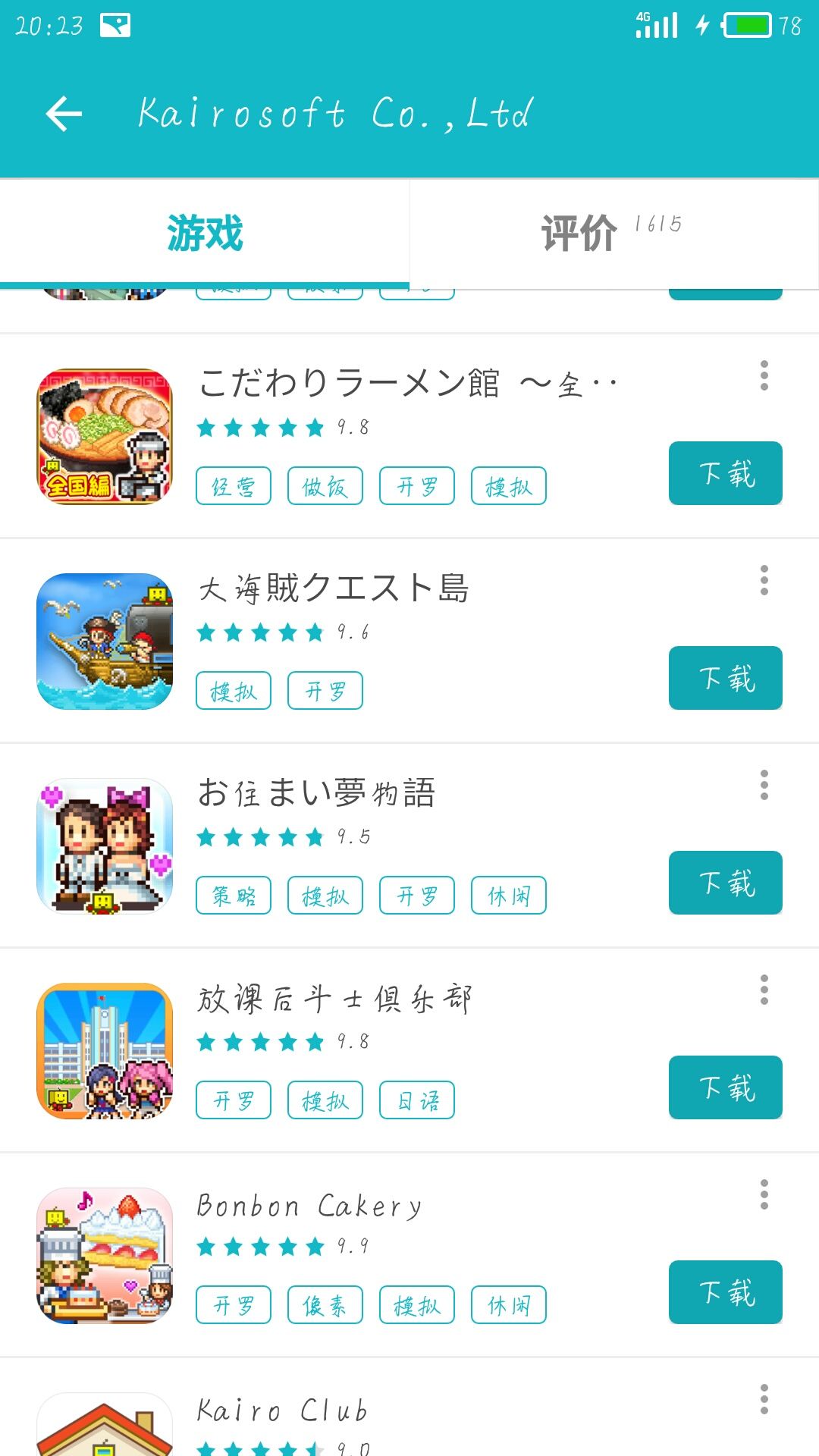The height and width of the screenshot is (1456, 819).
Task: Open overflow menu for Bonbon Cakery
Action: pos(763,1194)
